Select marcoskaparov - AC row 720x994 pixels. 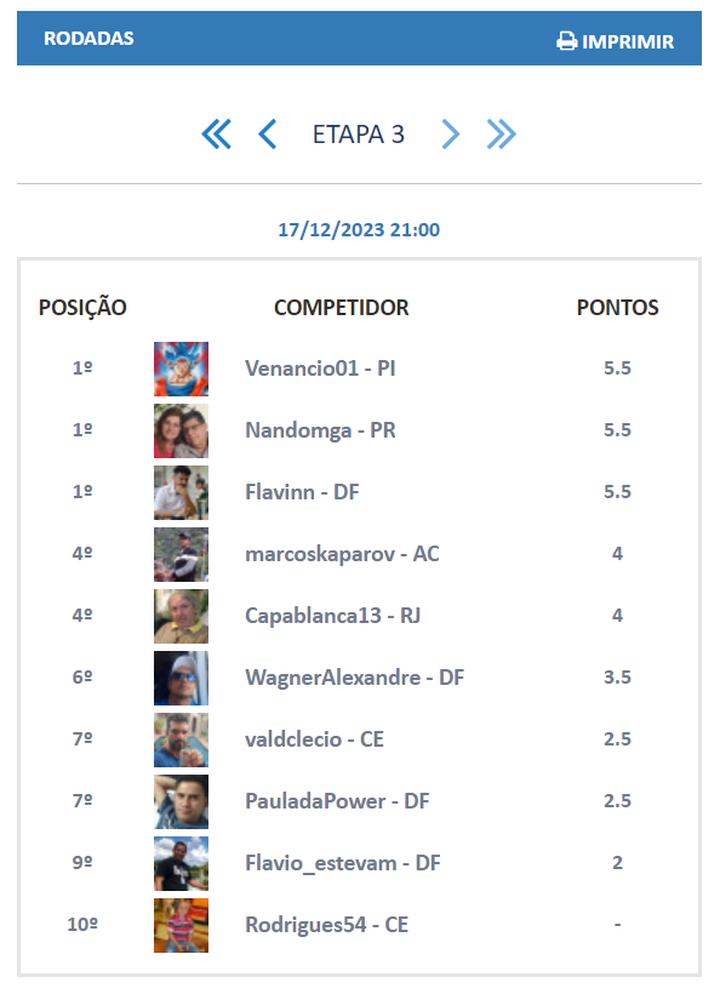click(x=342, y=554)
